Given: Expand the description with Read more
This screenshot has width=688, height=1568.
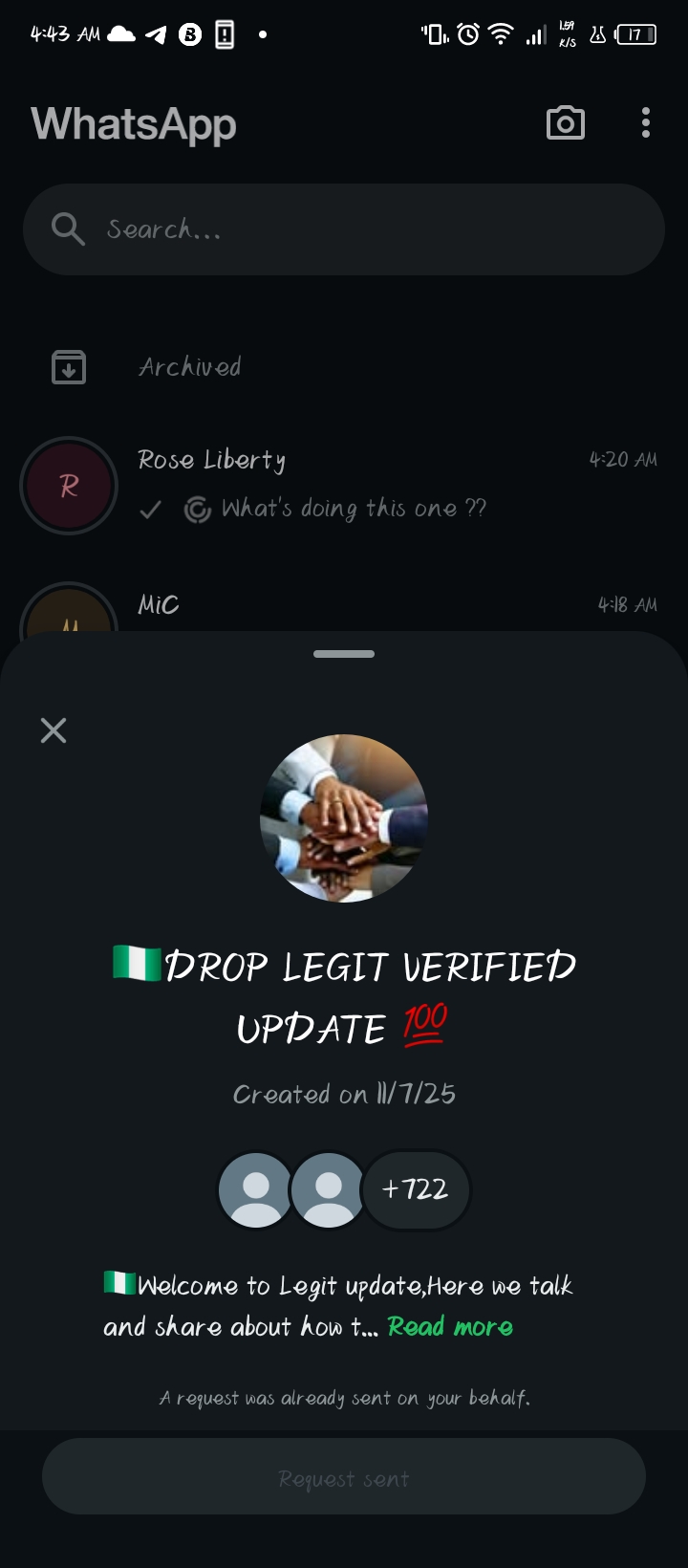Looking at the screenshot, I should tap(450, 1327).
